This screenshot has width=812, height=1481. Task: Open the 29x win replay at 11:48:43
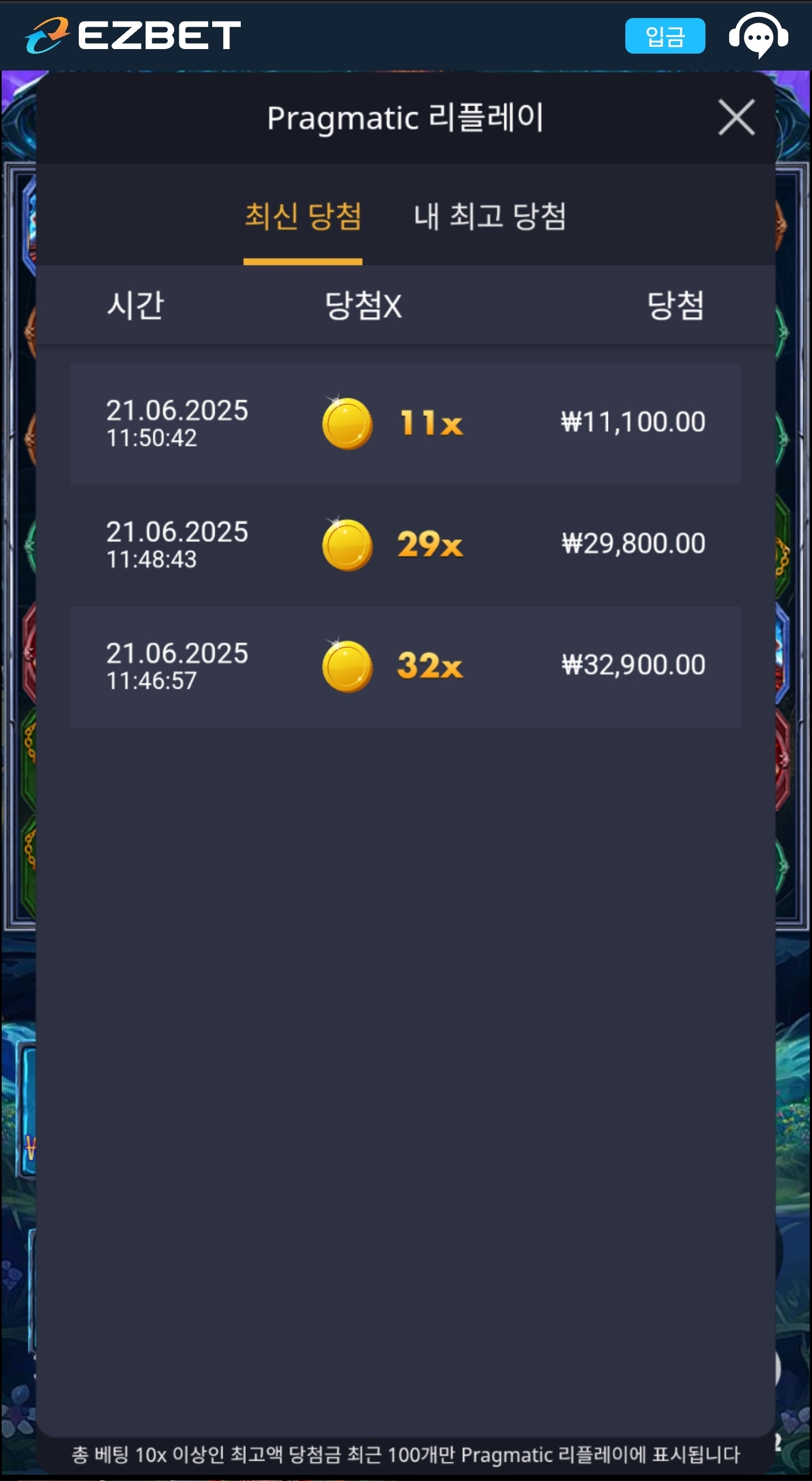point(405,544)
